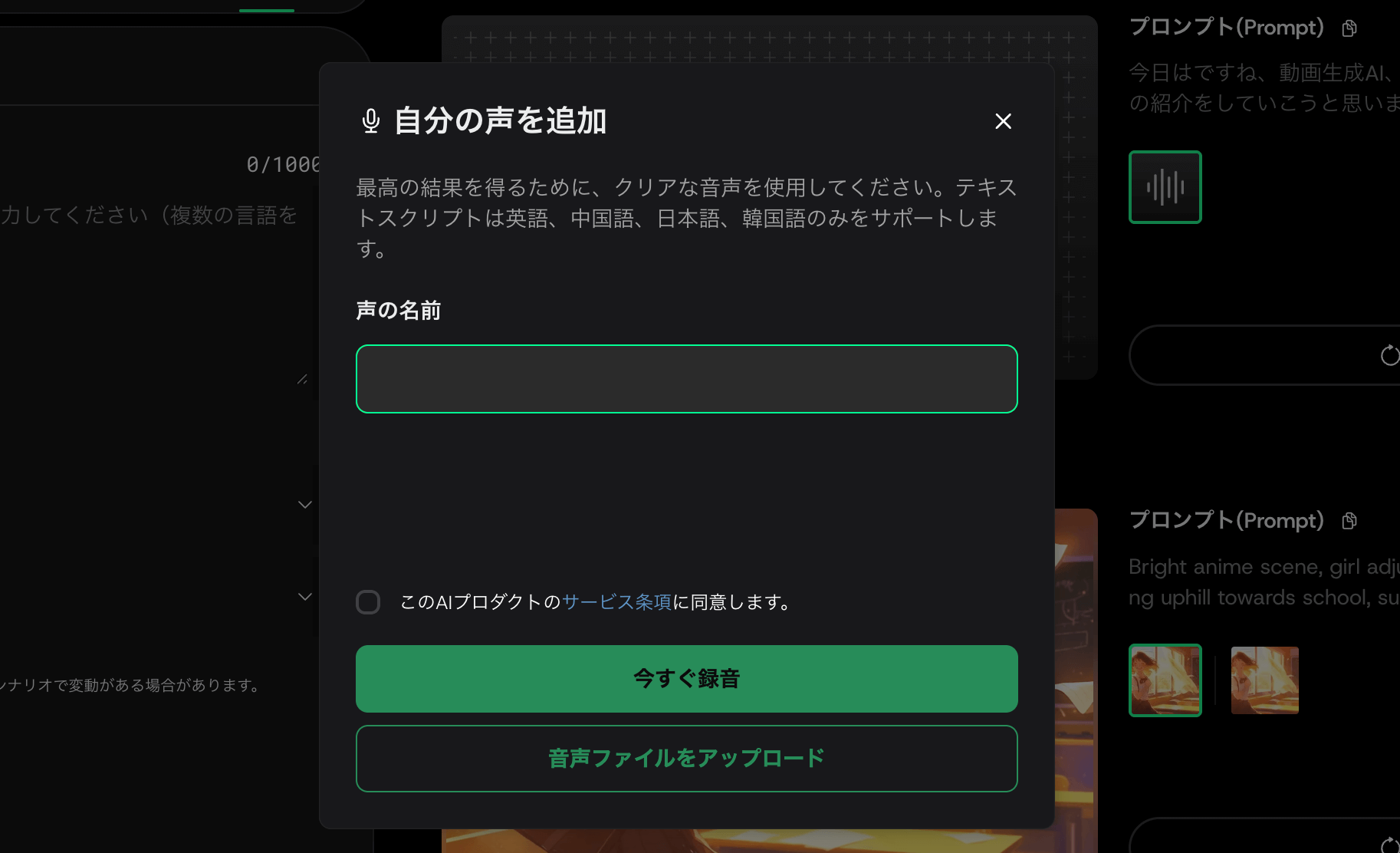Close the 自分の声を追加 dialog
Image resolution: width=1400 pixels, height=853 pixels.
(1003, 121)
